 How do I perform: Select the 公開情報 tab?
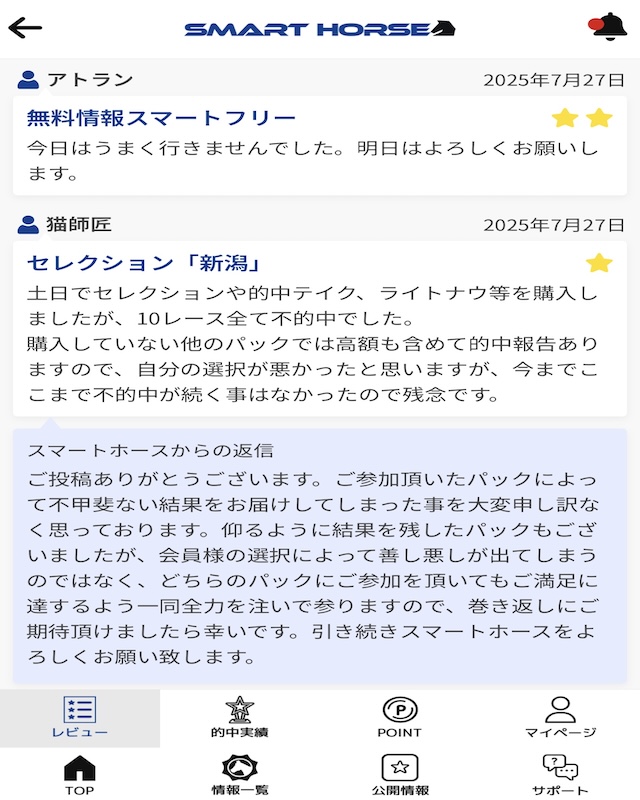click(x=399, y=775)
